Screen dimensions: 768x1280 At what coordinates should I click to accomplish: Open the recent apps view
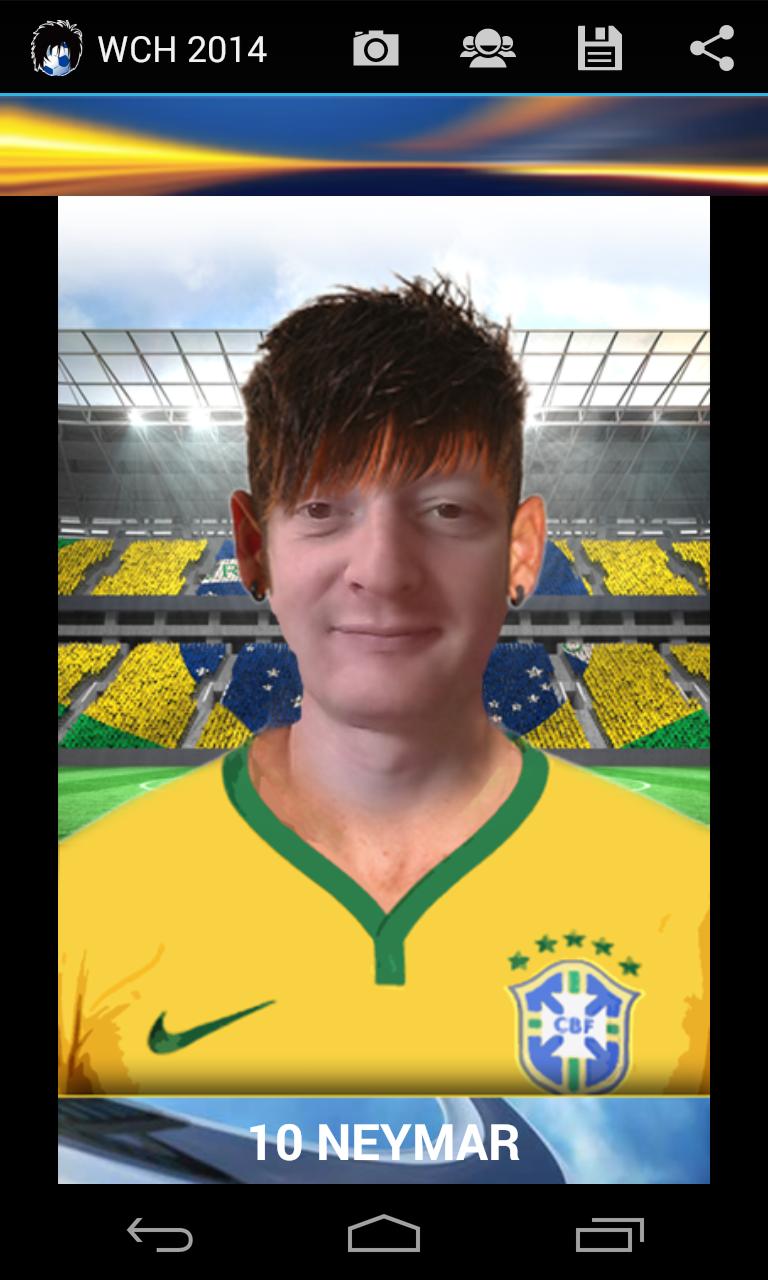pos(610,1235)
